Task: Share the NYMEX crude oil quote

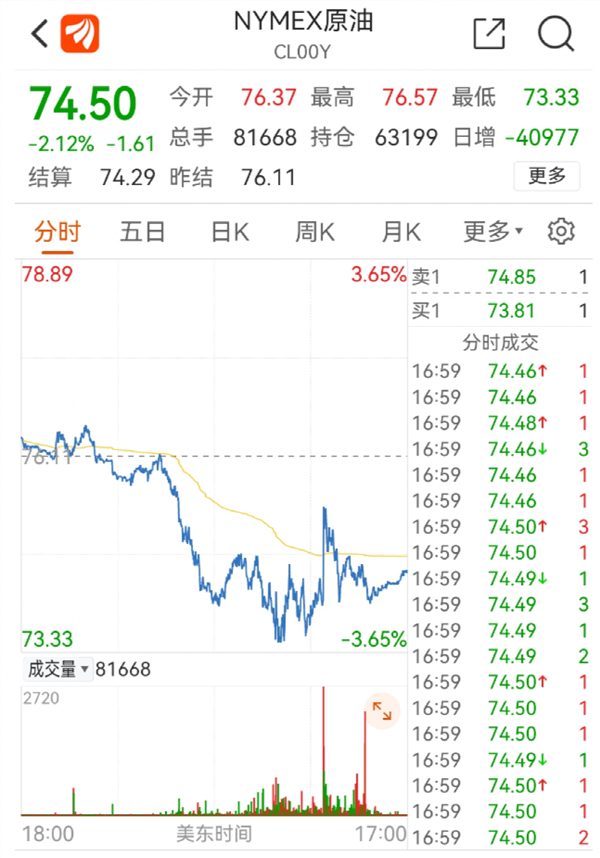Action: click(x=488, y=34)
